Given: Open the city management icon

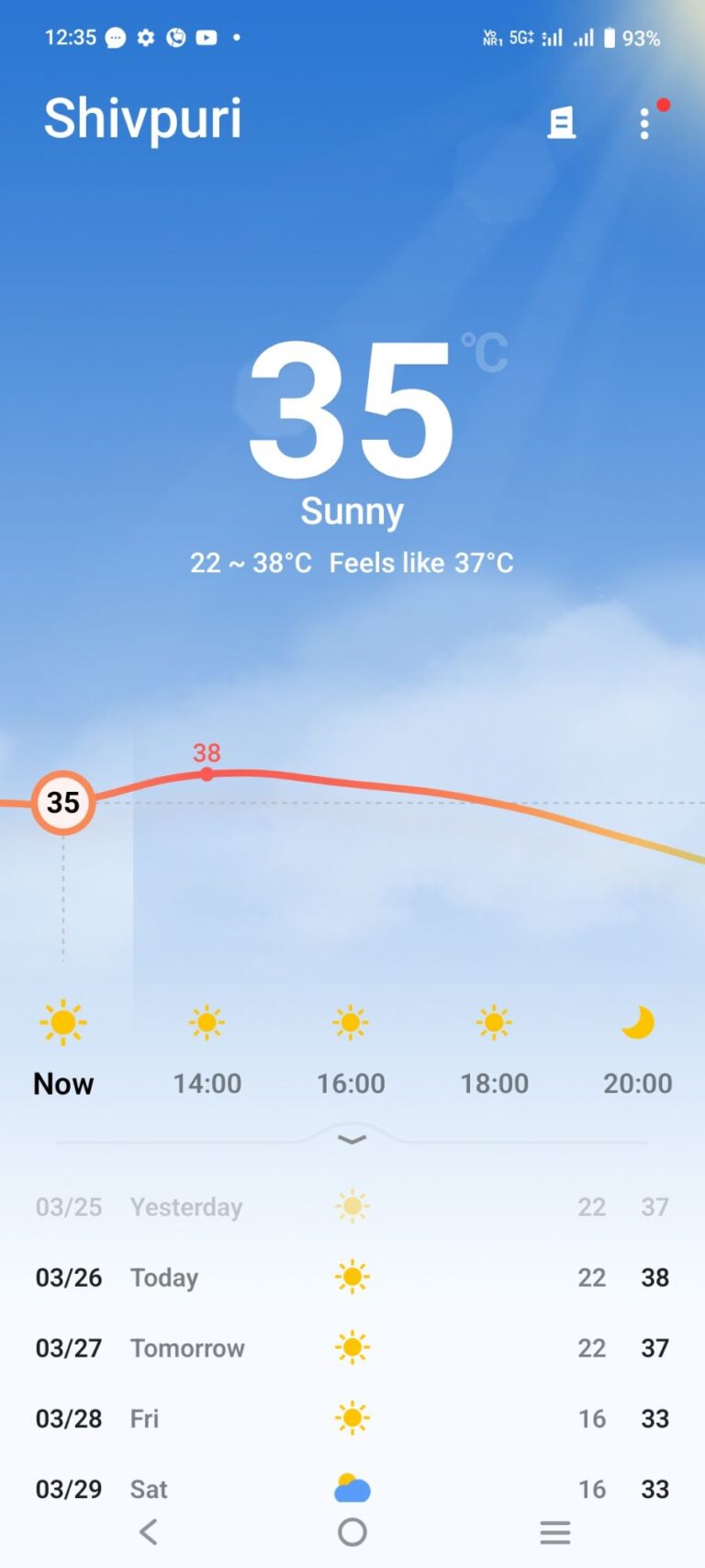Looking at the screenshot, I should click(561, 122).
